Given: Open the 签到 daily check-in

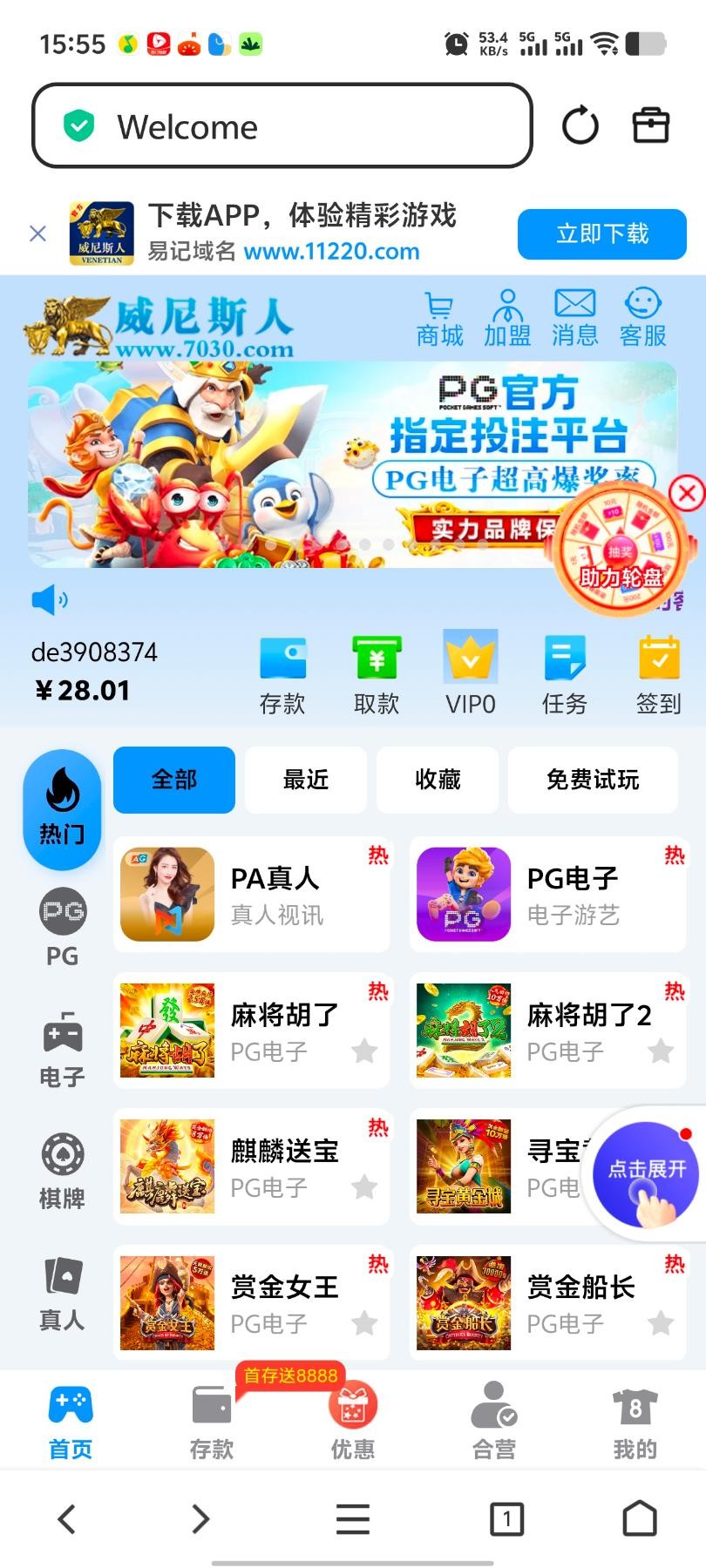Looking at the screenshot, I should point(658,675).
